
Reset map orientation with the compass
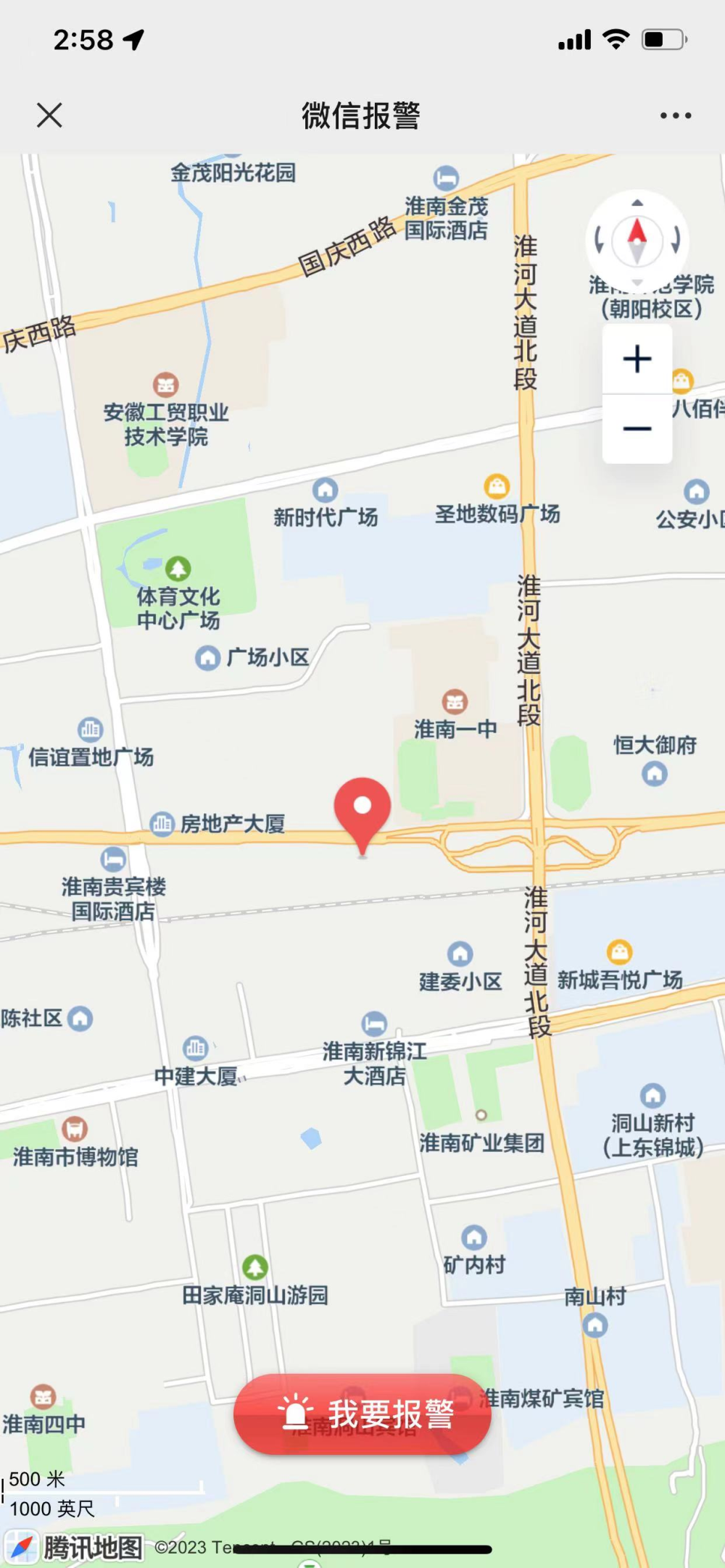tap(637, 240)
